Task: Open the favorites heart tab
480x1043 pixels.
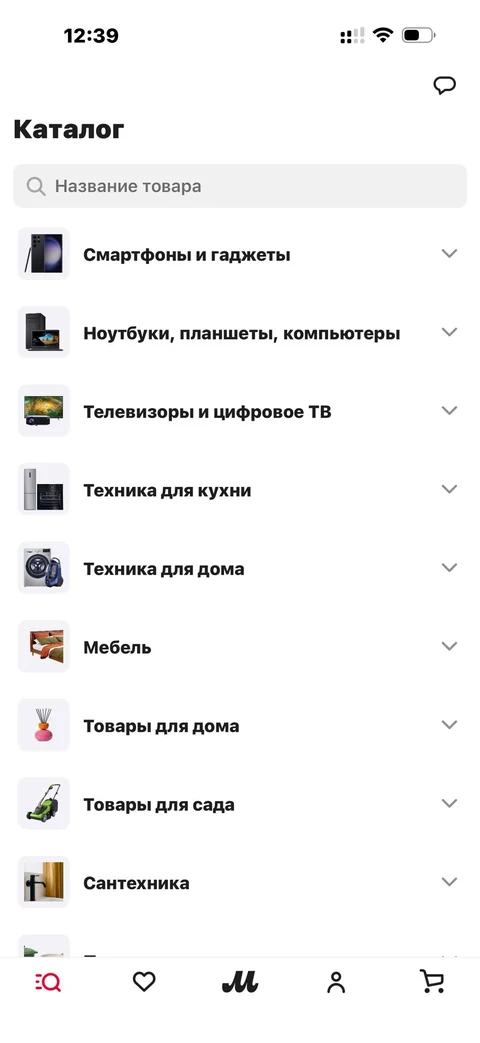Action: pos(144,982)
